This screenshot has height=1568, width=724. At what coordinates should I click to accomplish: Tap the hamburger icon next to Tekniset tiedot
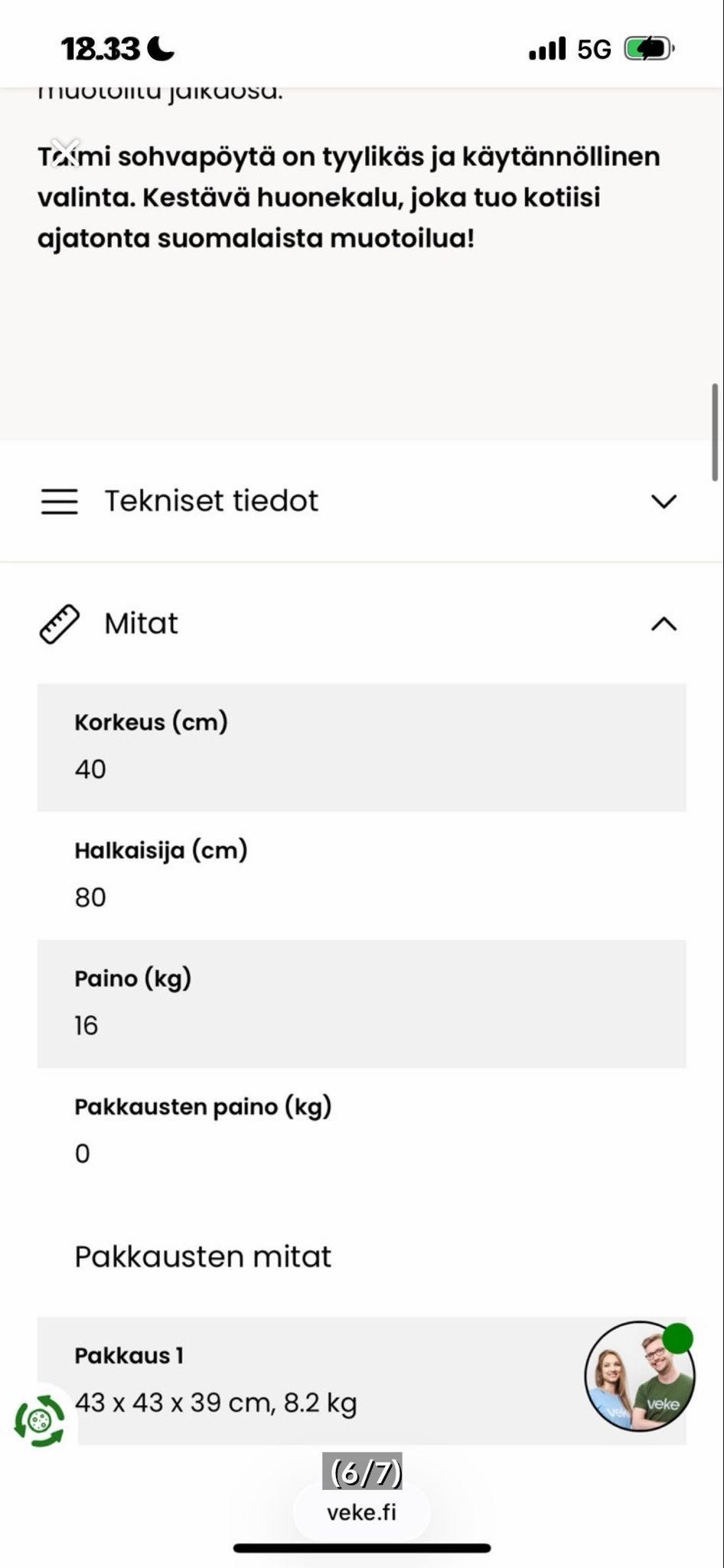point(59,501)
